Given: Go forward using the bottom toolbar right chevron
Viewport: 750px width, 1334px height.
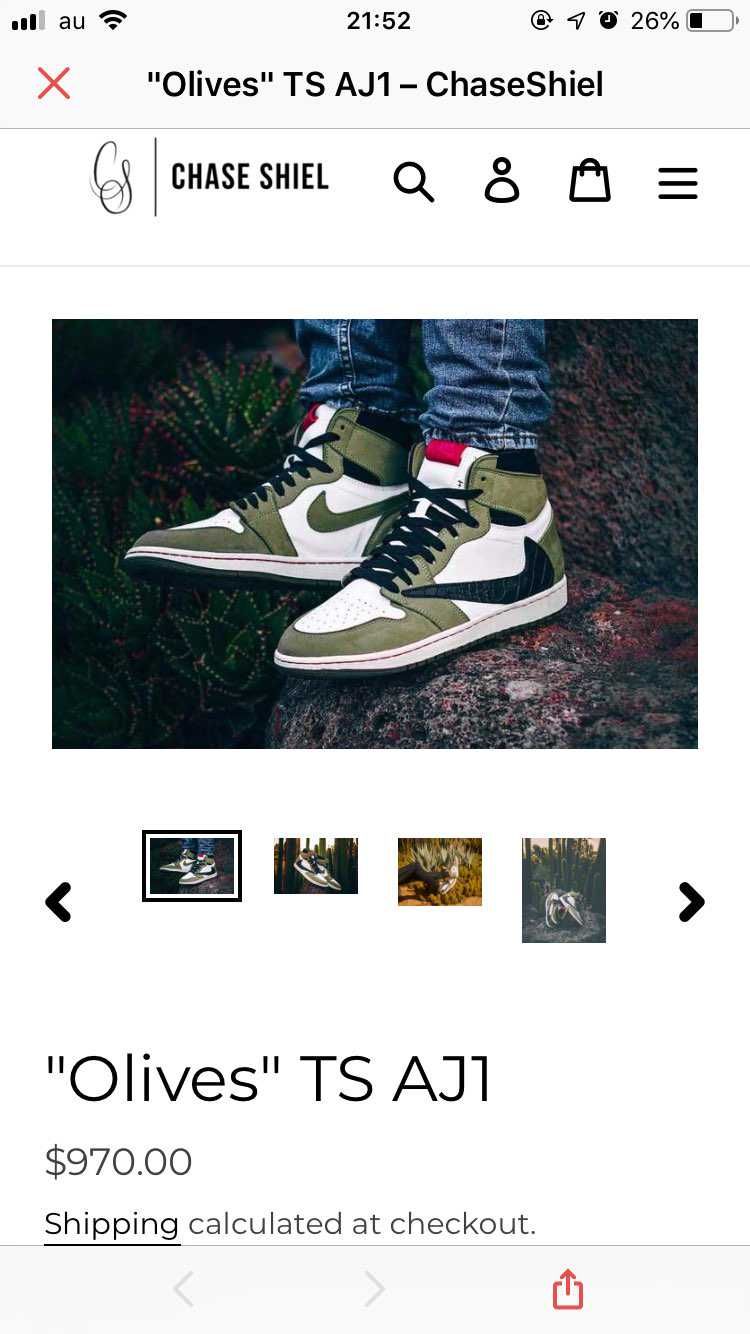Looking at the screenshot, I should tap(374, 1289).
